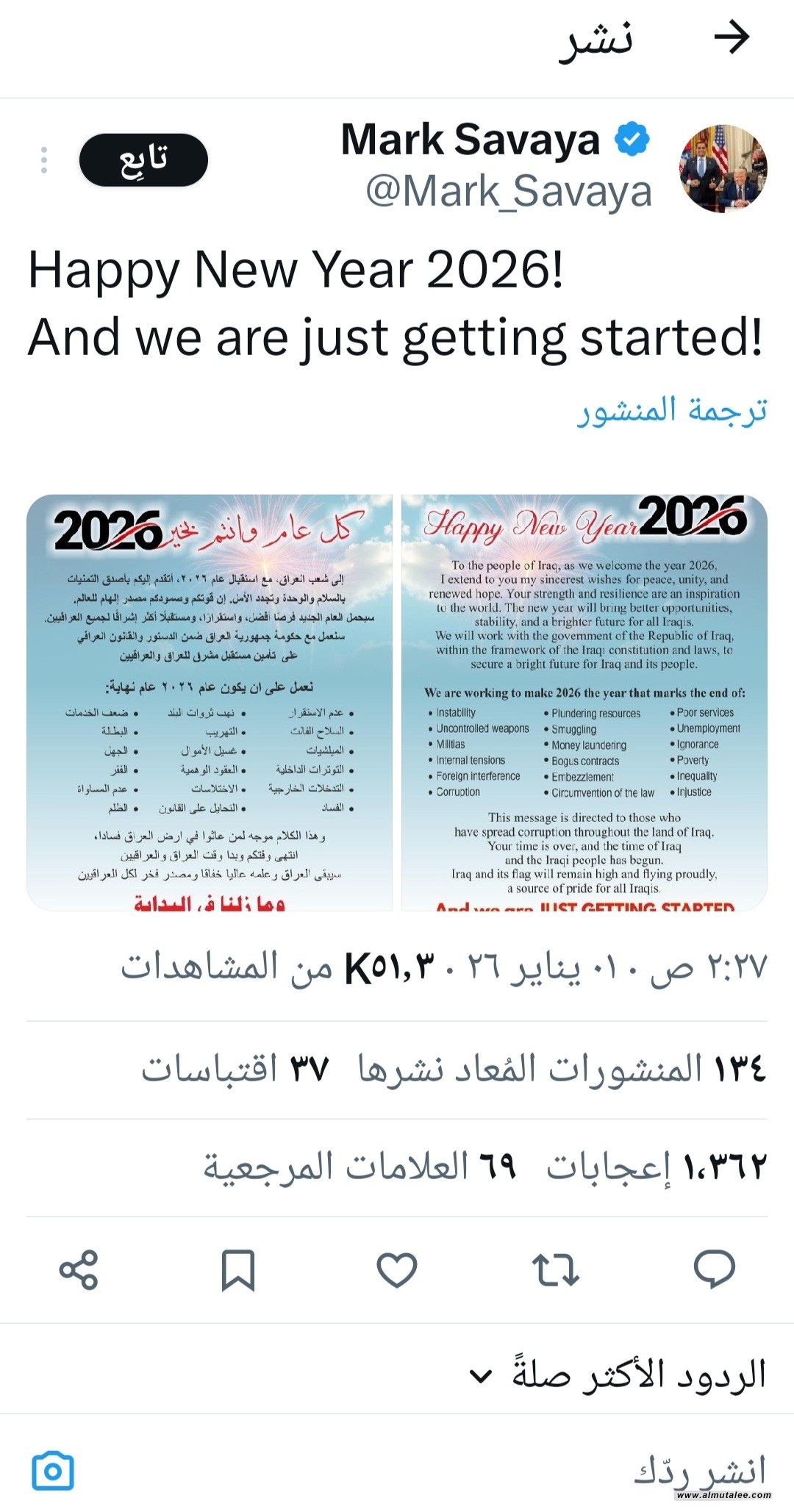Image resolution: width=794 pixels, height=1512 pixels.
Task: Open the English Happy New Year image
Action: [x=584, y=702]
